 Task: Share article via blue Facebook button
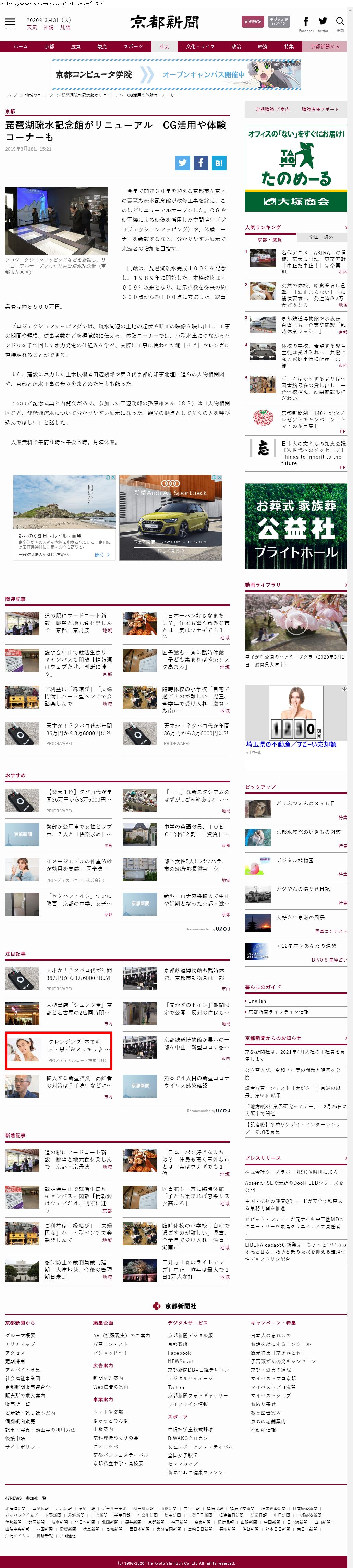point(201,163)
